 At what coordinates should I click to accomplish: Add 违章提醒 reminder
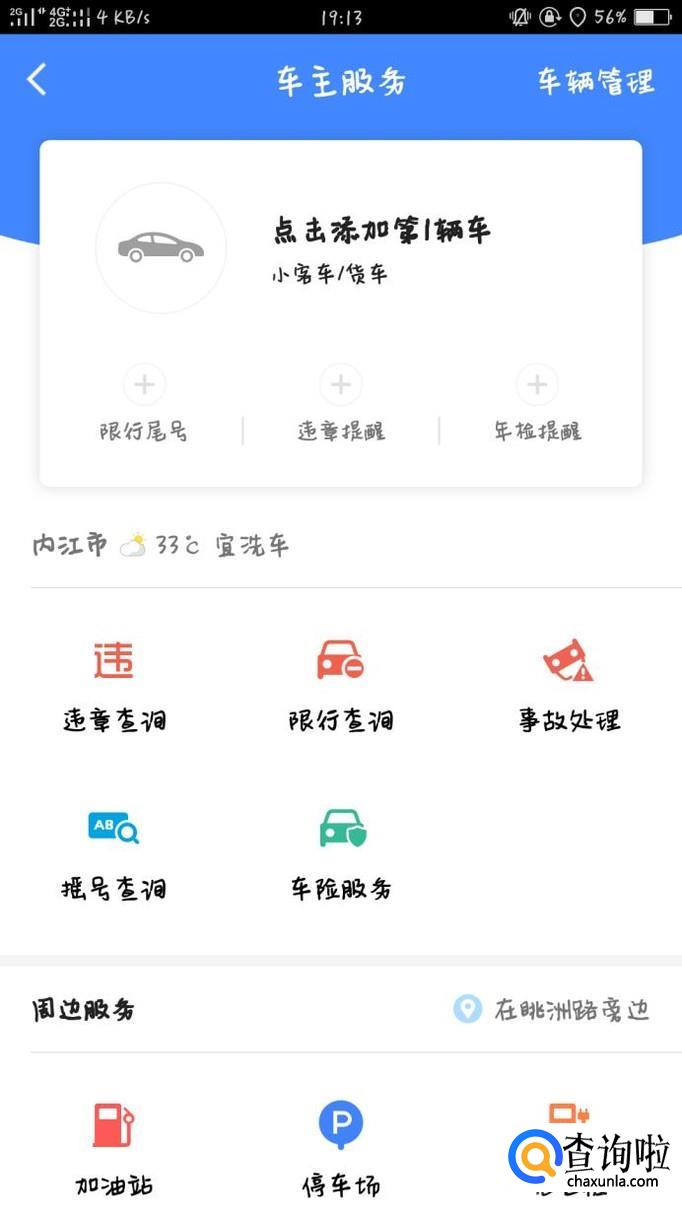coord(340,385)
